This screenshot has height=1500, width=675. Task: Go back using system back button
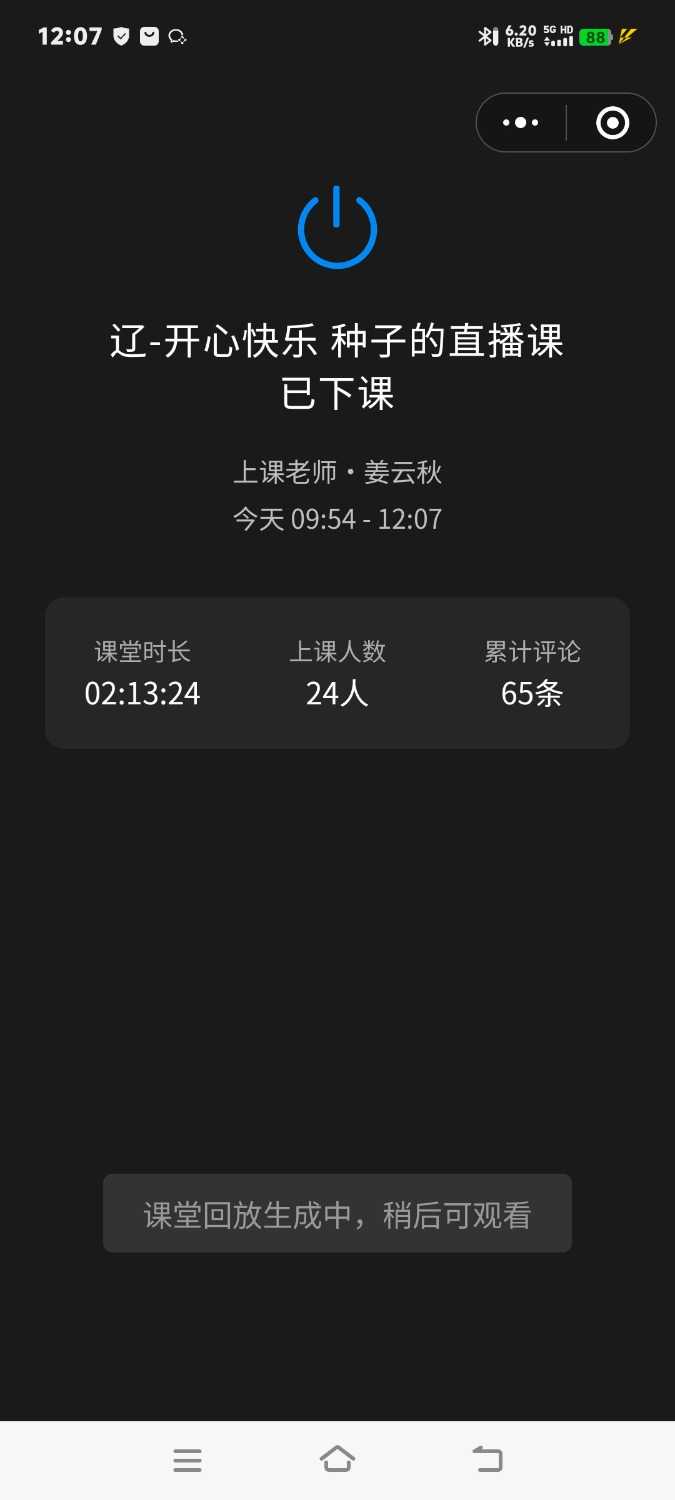tap(487, 1459)
